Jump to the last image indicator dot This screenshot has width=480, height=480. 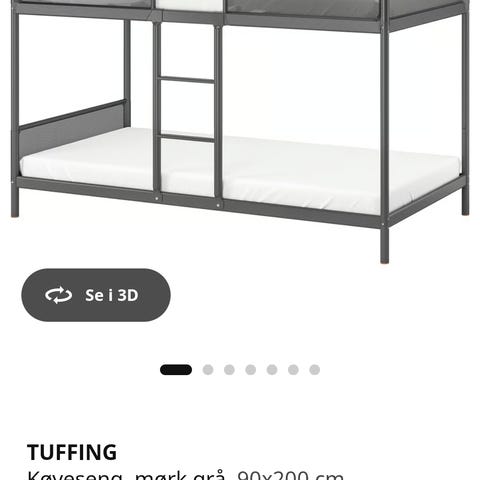click(x=315, y=370)
